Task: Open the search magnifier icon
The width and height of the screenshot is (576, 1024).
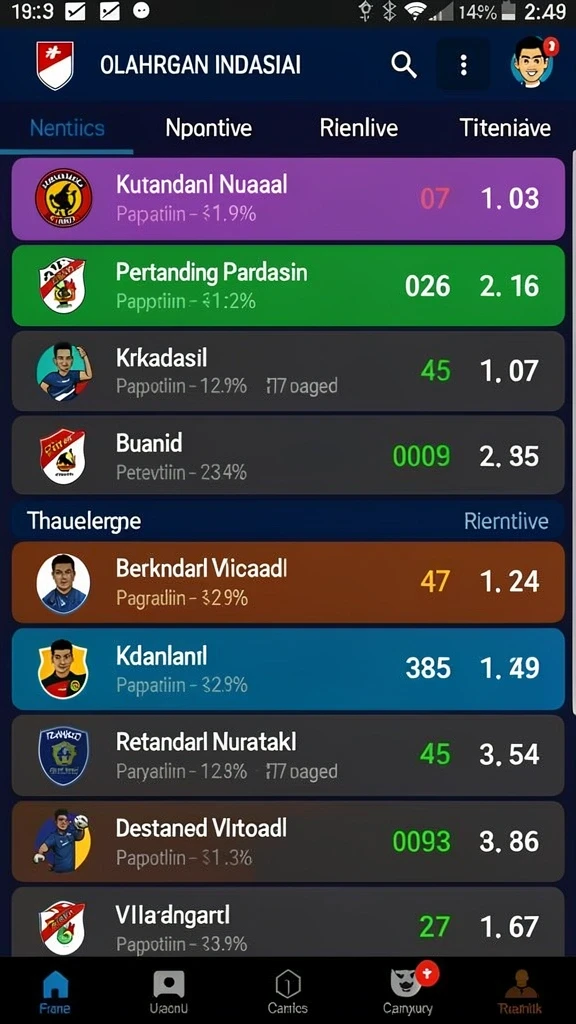Action: (404, 65)
